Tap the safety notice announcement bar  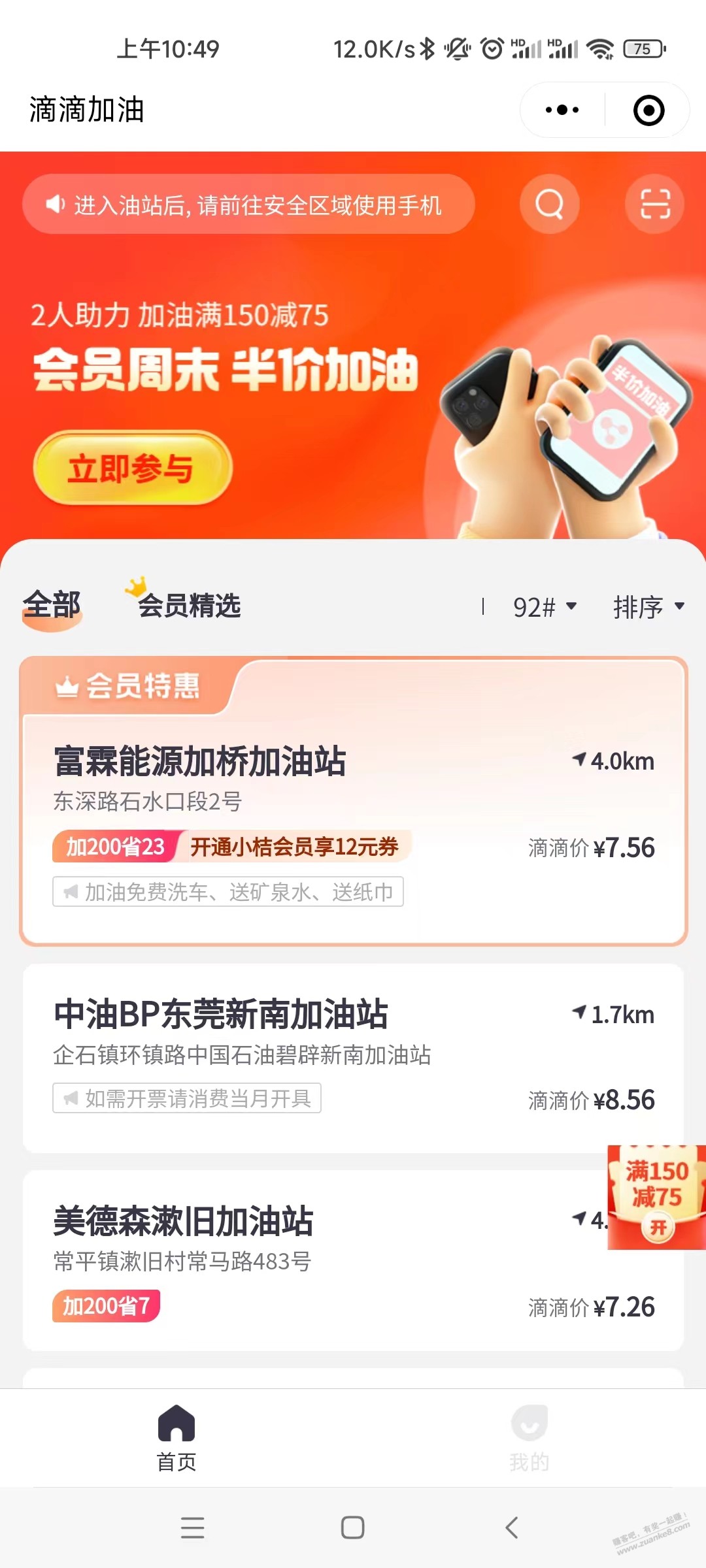pos(248,204)
